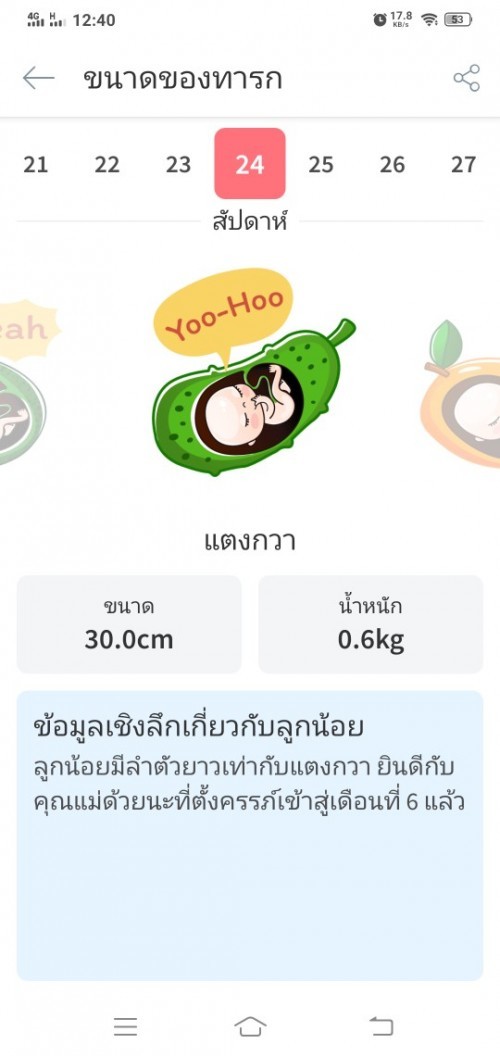The height and width of the screenshot is (1056, 500).
Task: Open recent apps from navigation bar
Action: [125, 1026]
